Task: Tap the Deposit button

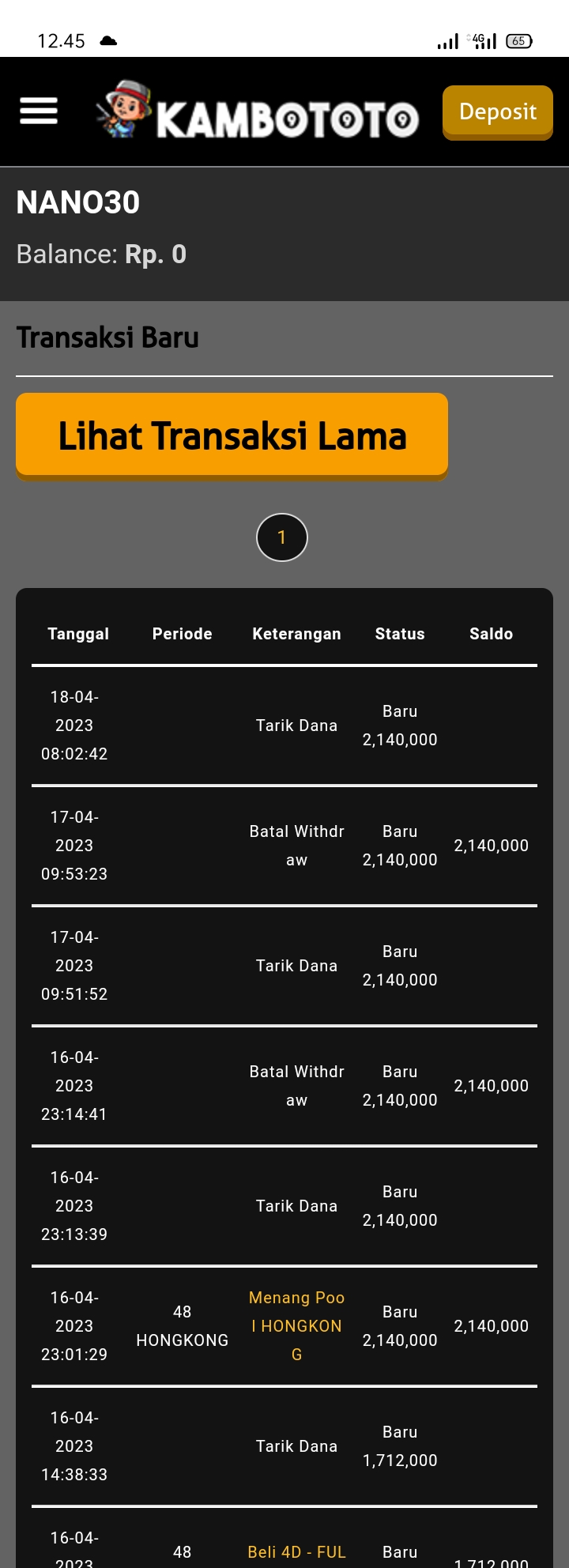Action: point(497,111)
